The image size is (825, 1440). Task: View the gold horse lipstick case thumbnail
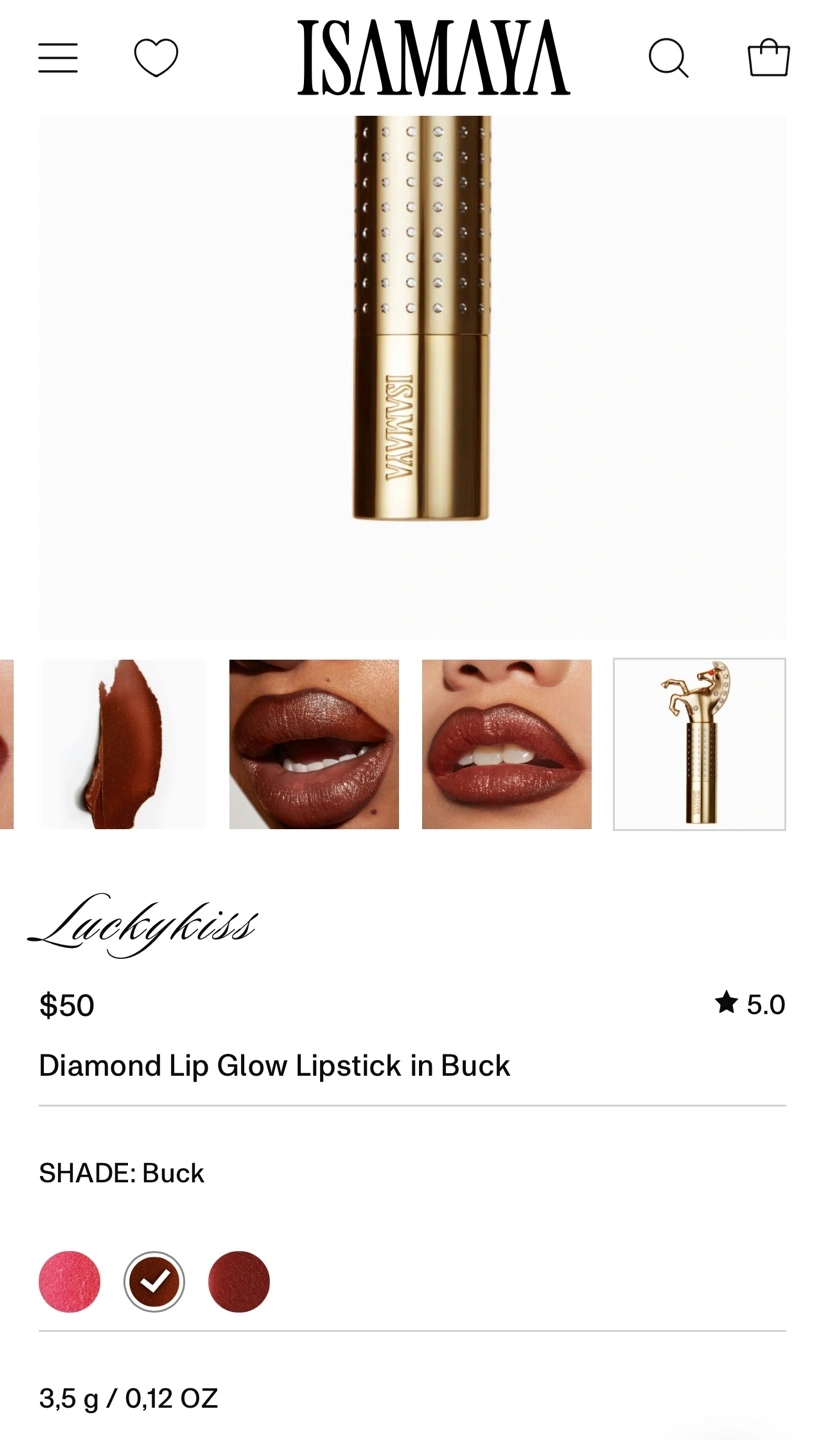click(x=699, y=744)
